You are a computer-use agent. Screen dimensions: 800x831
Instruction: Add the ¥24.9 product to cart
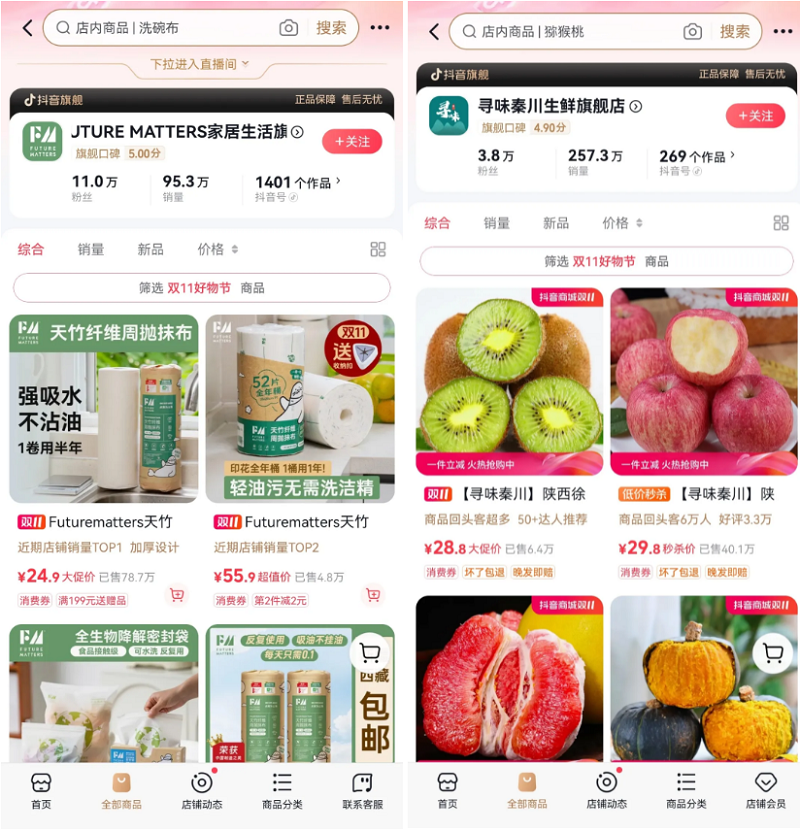coord(177,595)
